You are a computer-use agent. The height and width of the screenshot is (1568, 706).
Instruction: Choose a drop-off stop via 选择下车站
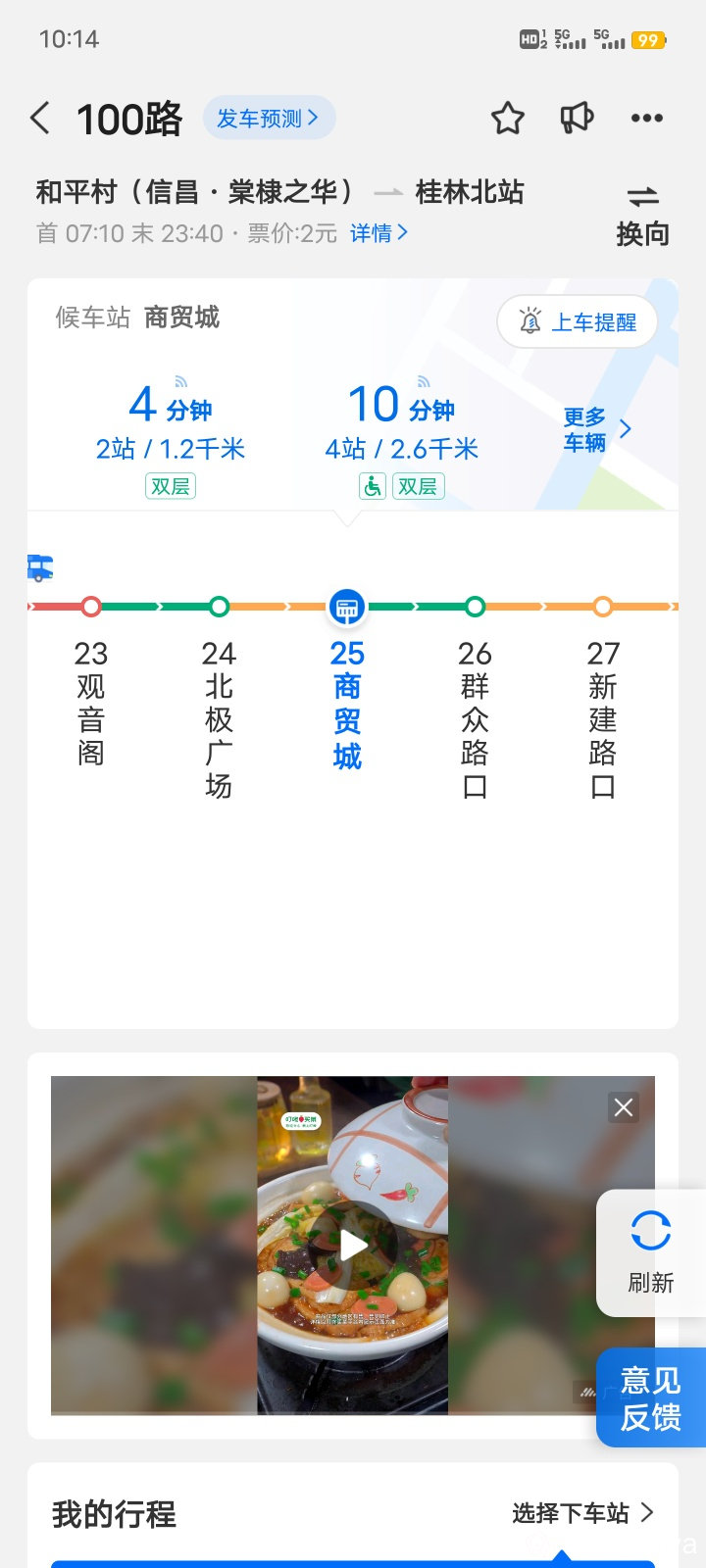(581, 1513)
